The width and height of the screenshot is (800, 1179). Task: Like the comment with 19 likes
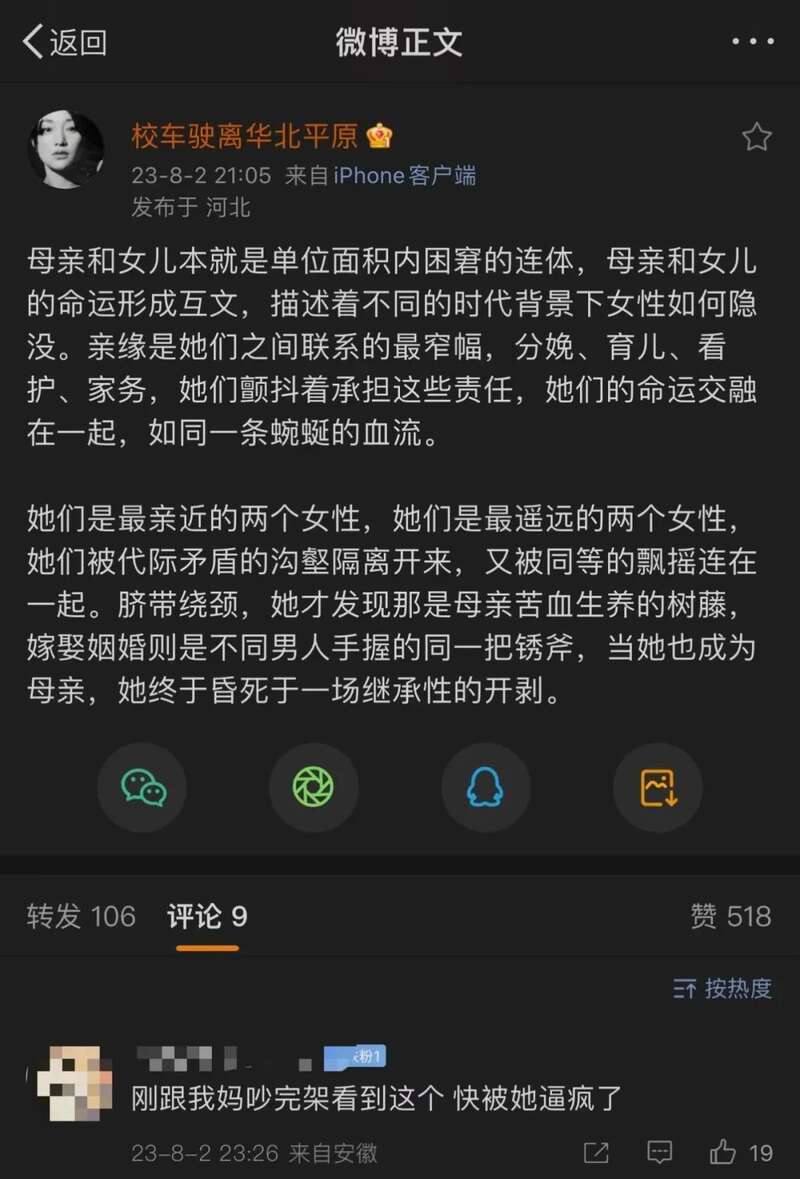coord(724,1153)
